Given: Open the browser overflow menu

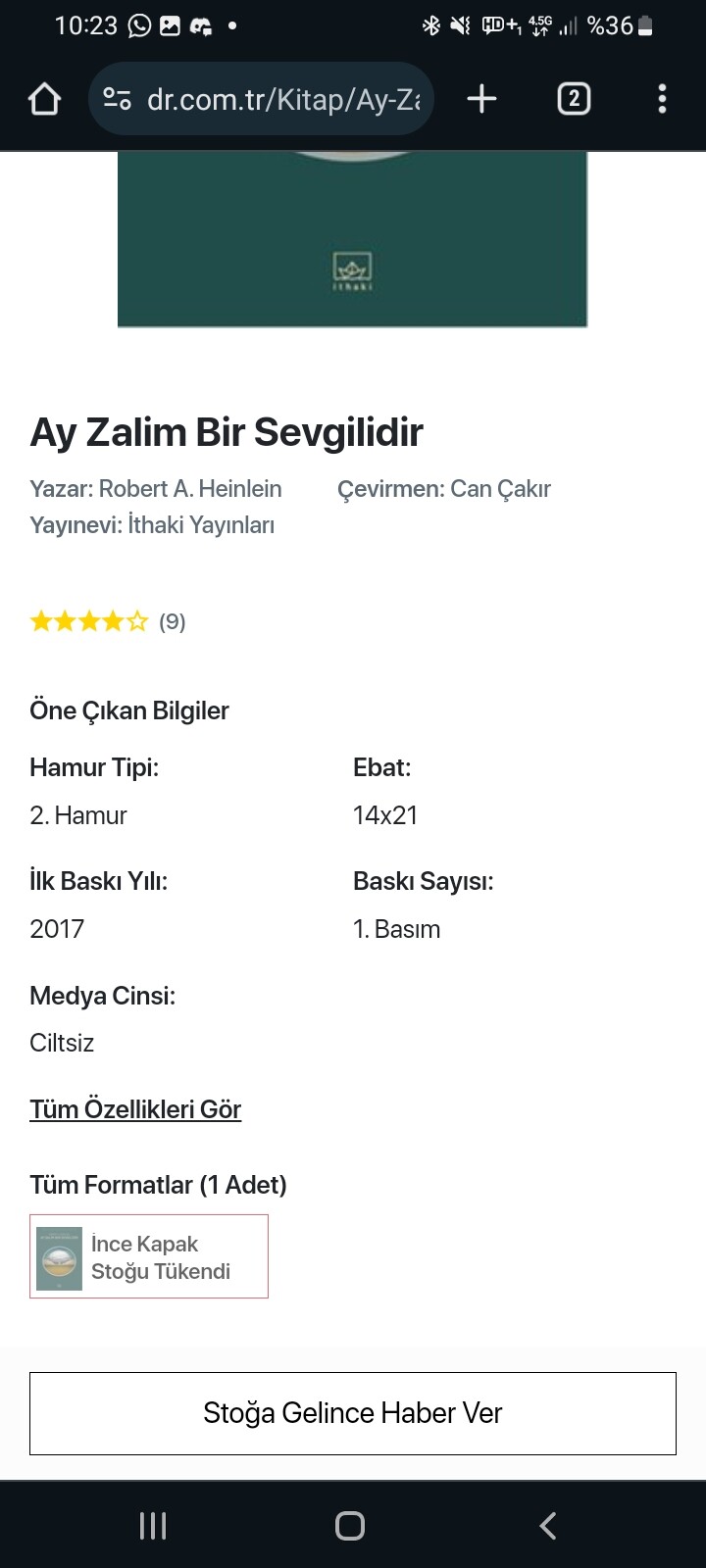Looking at the screenshot, I should click(662, 99).
